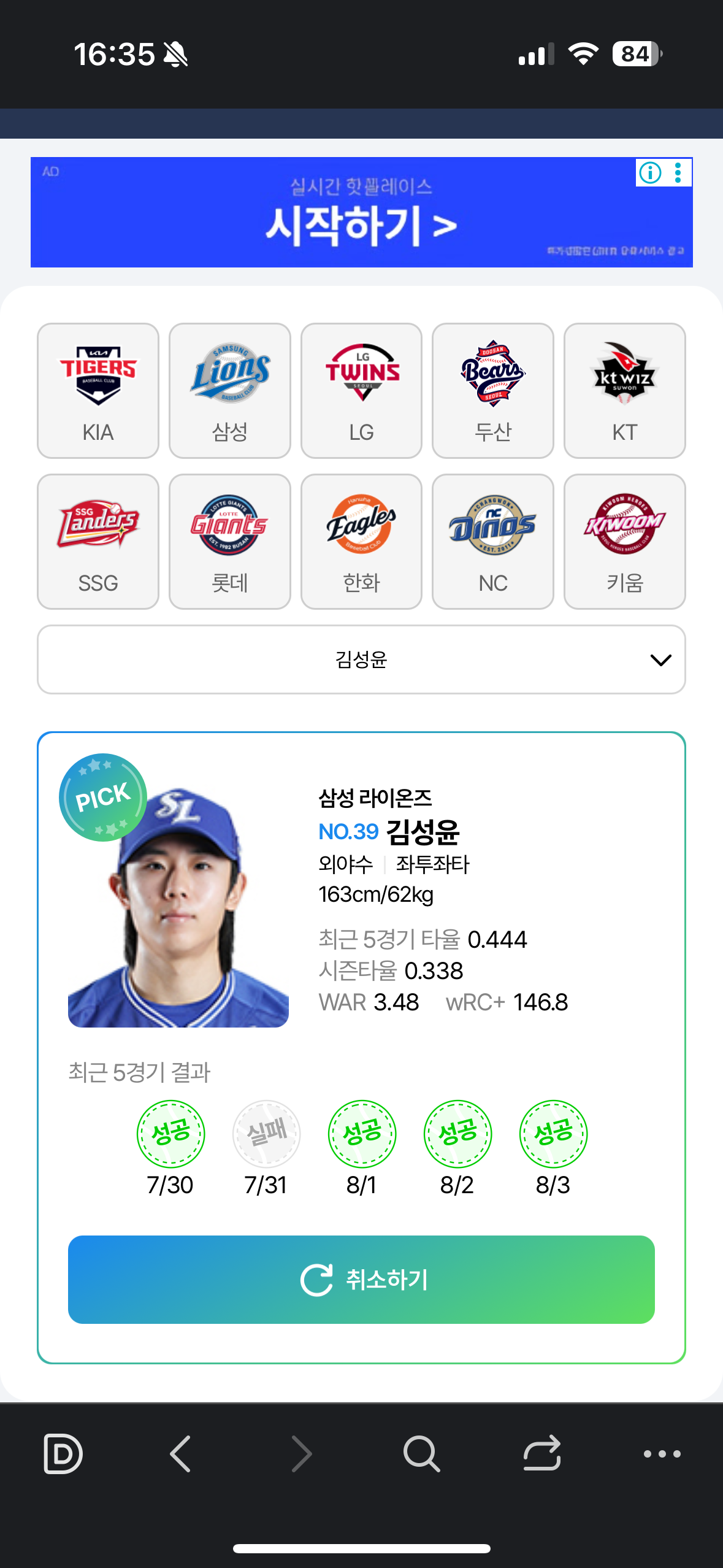This screenshot has height=1568, width=723.
Task: Choose the SSG Landers team
Action: (x=98, y=542)
